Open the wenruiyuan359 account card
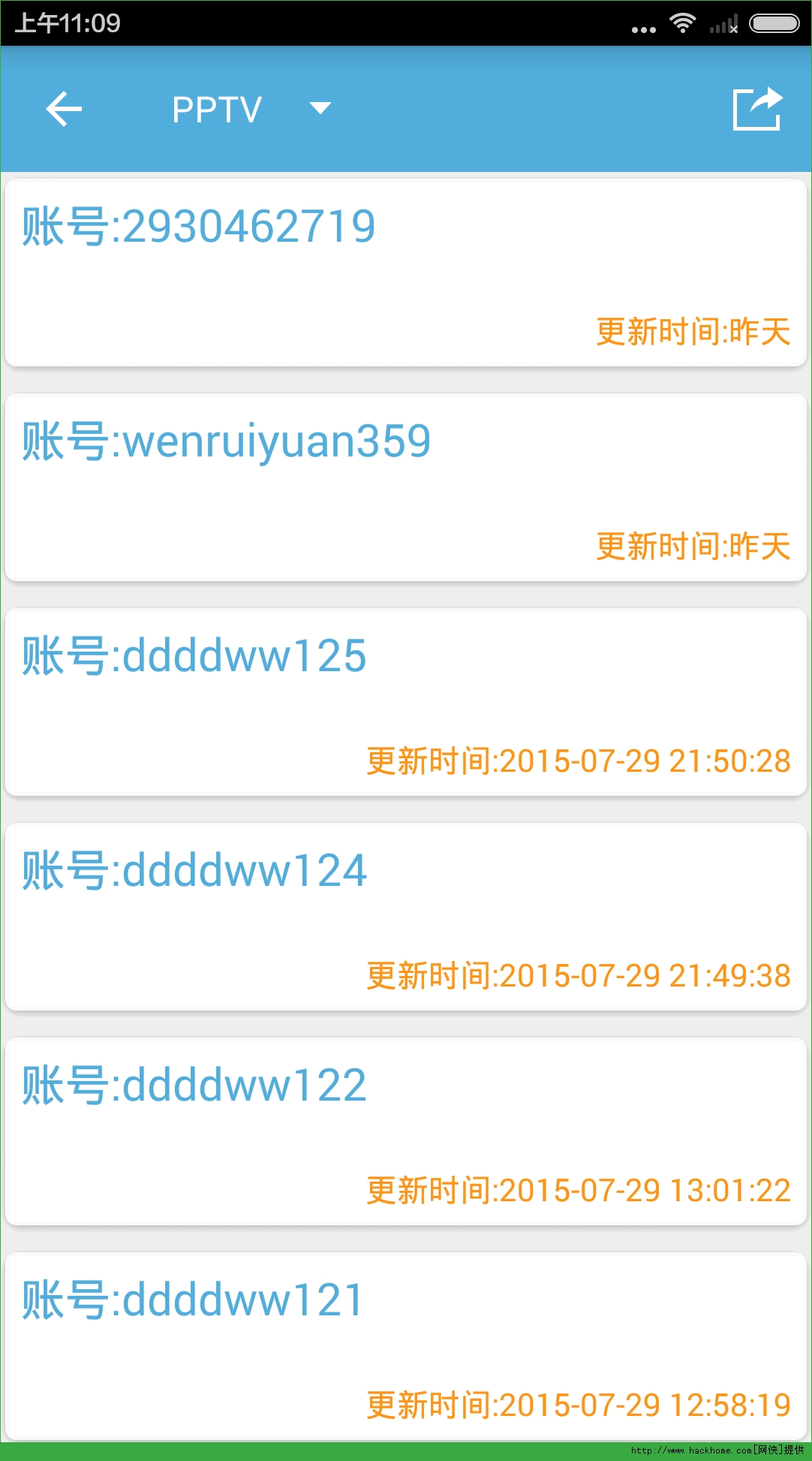Viewport: 812px width, 1461px height. [405, 487]
